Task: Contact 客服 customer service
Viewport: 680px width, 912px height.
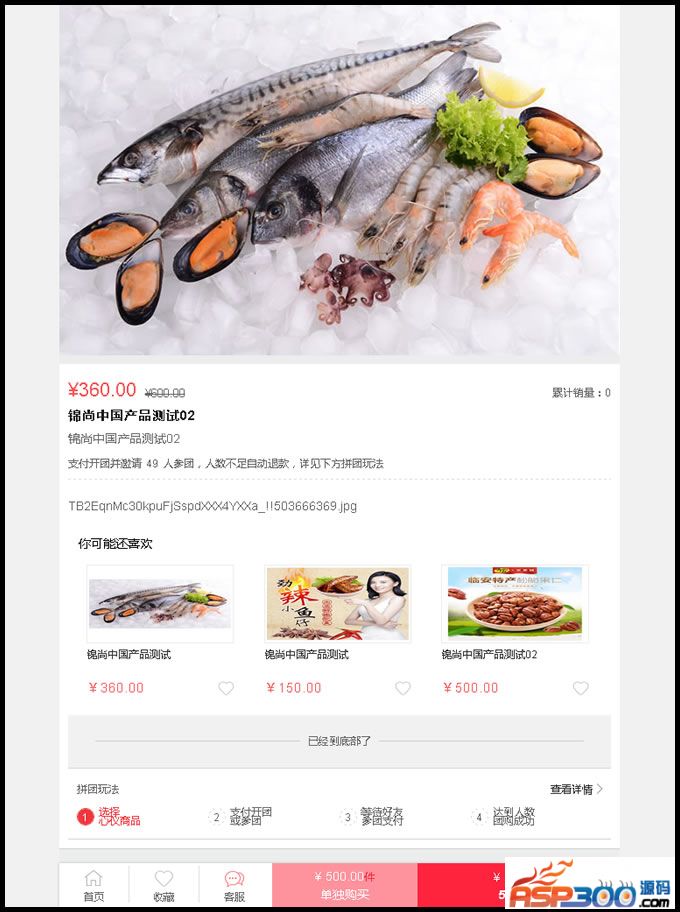Action: click(x=234, y=886)
